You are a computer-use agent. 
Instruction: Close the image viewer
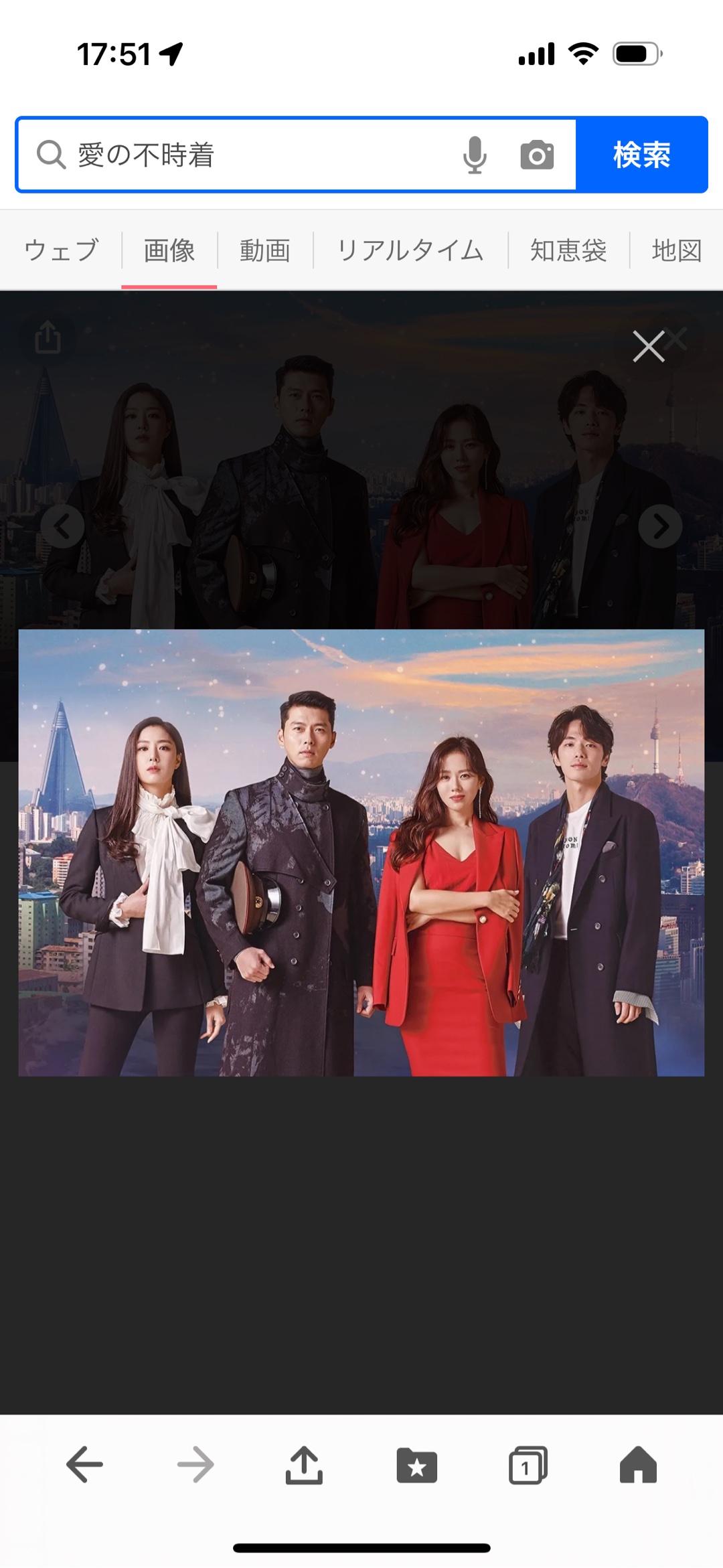(x=649, y=346)
